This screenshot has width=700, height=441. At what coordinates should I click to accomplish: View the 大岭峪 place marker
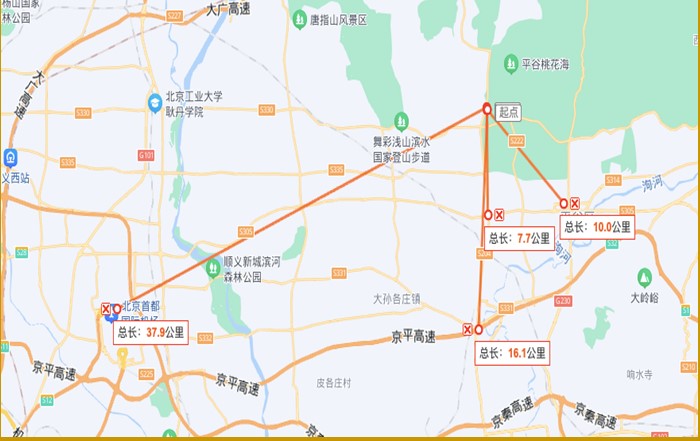[645, 276]
